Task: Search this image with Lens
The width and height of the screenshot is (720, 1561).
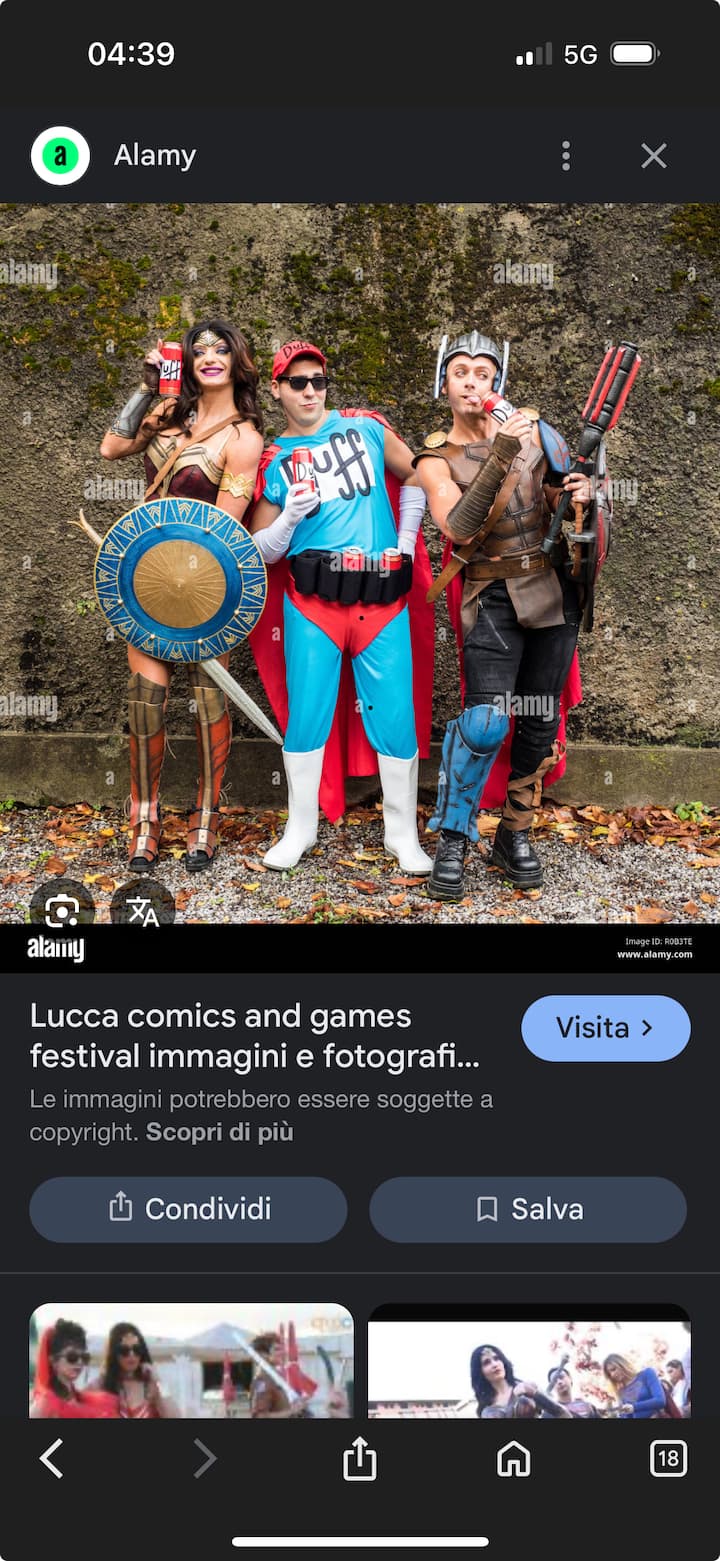Action: tap(62, 910)
